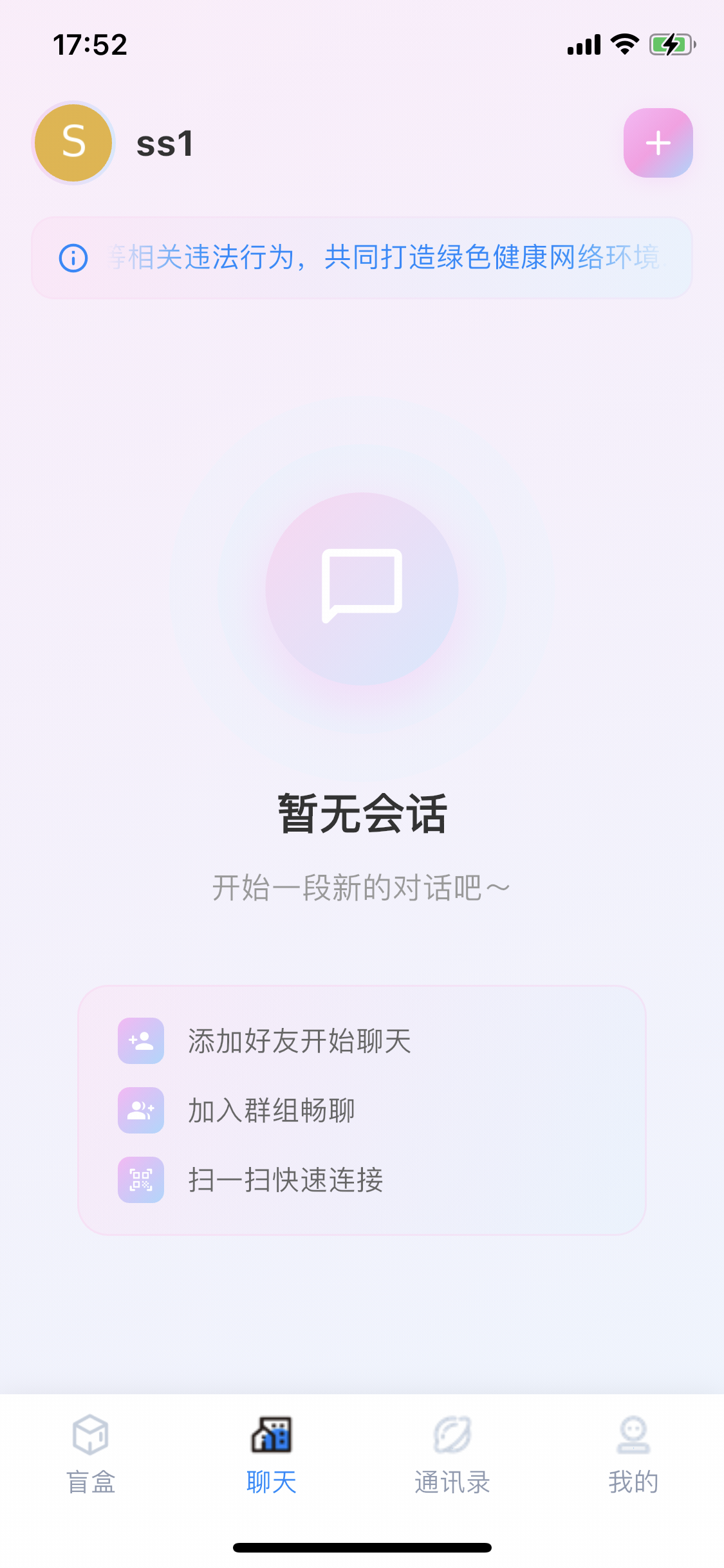Tap 添加好友开始聊天 to add a friend
Screen dimensions: 724x1568
click(299, 1042)
